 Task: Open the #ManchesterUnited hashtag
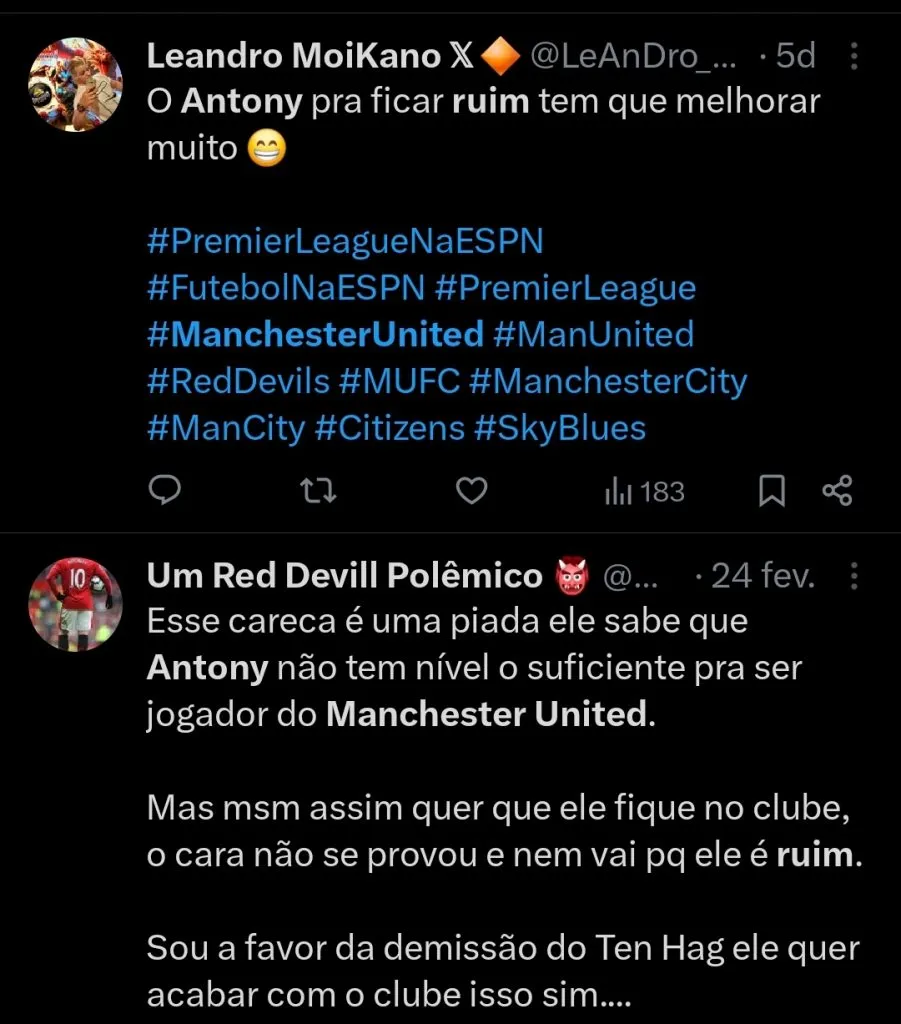(312, 334)
